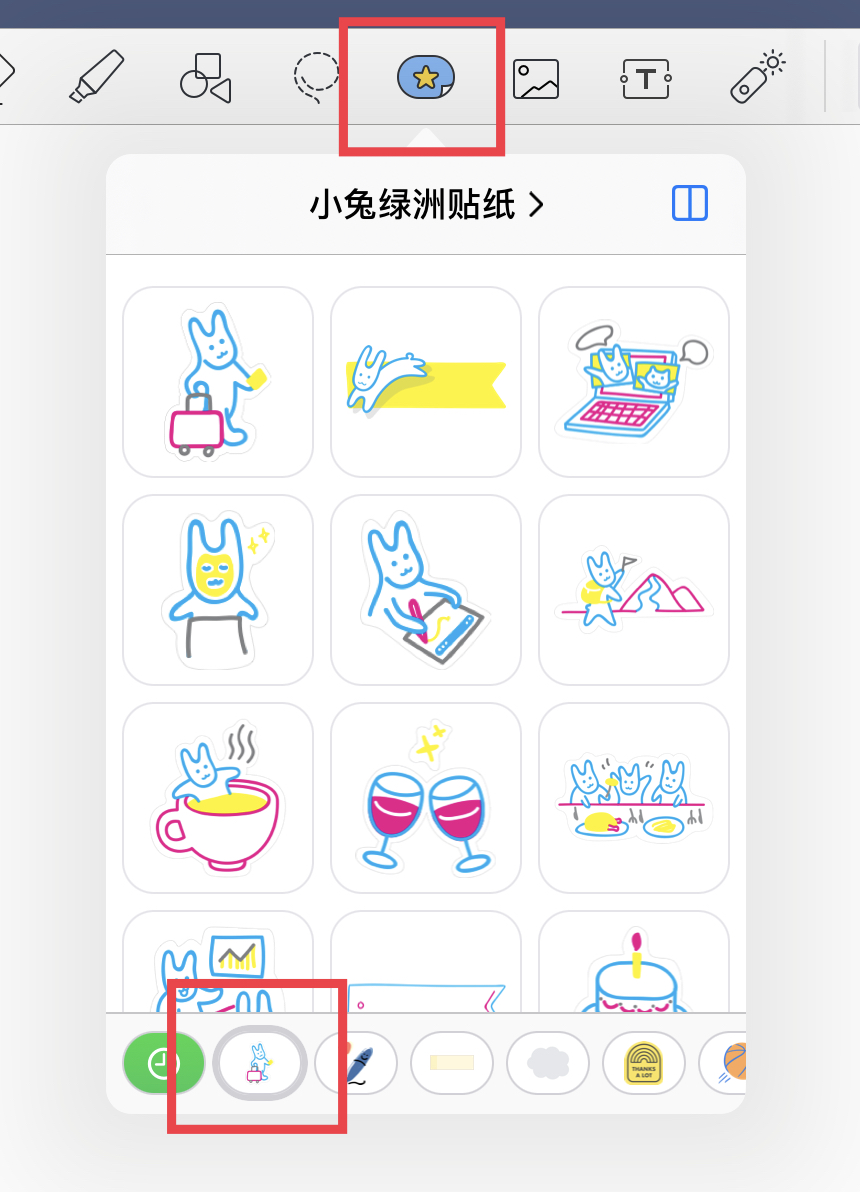Image resolution: width=860 pixels, height=1192 pixels.
Task: Open the recent stickers clock tab
Action: (164, 1064)
